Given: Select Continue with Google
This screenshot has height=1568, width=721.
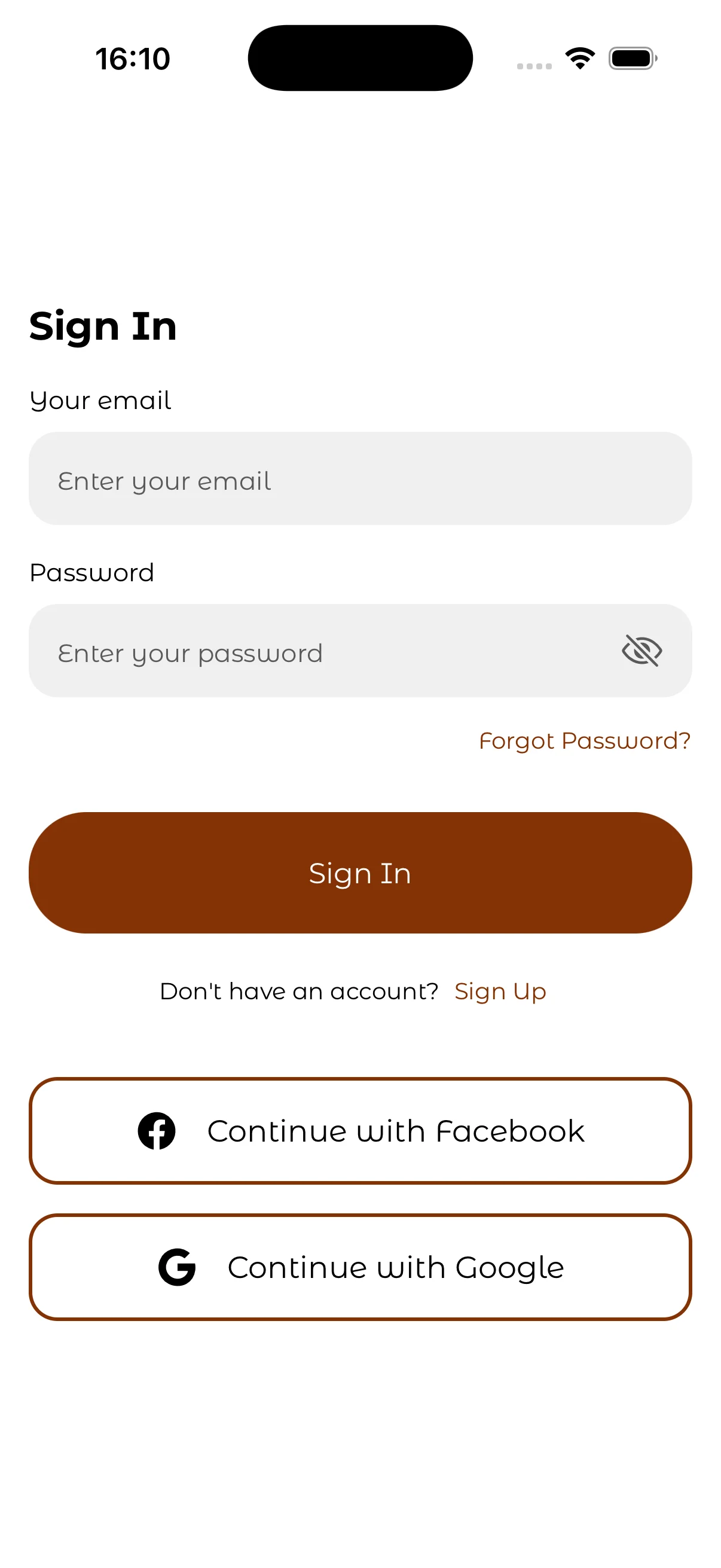Looking at the screenshot, I should click(x=360, y=1267).
